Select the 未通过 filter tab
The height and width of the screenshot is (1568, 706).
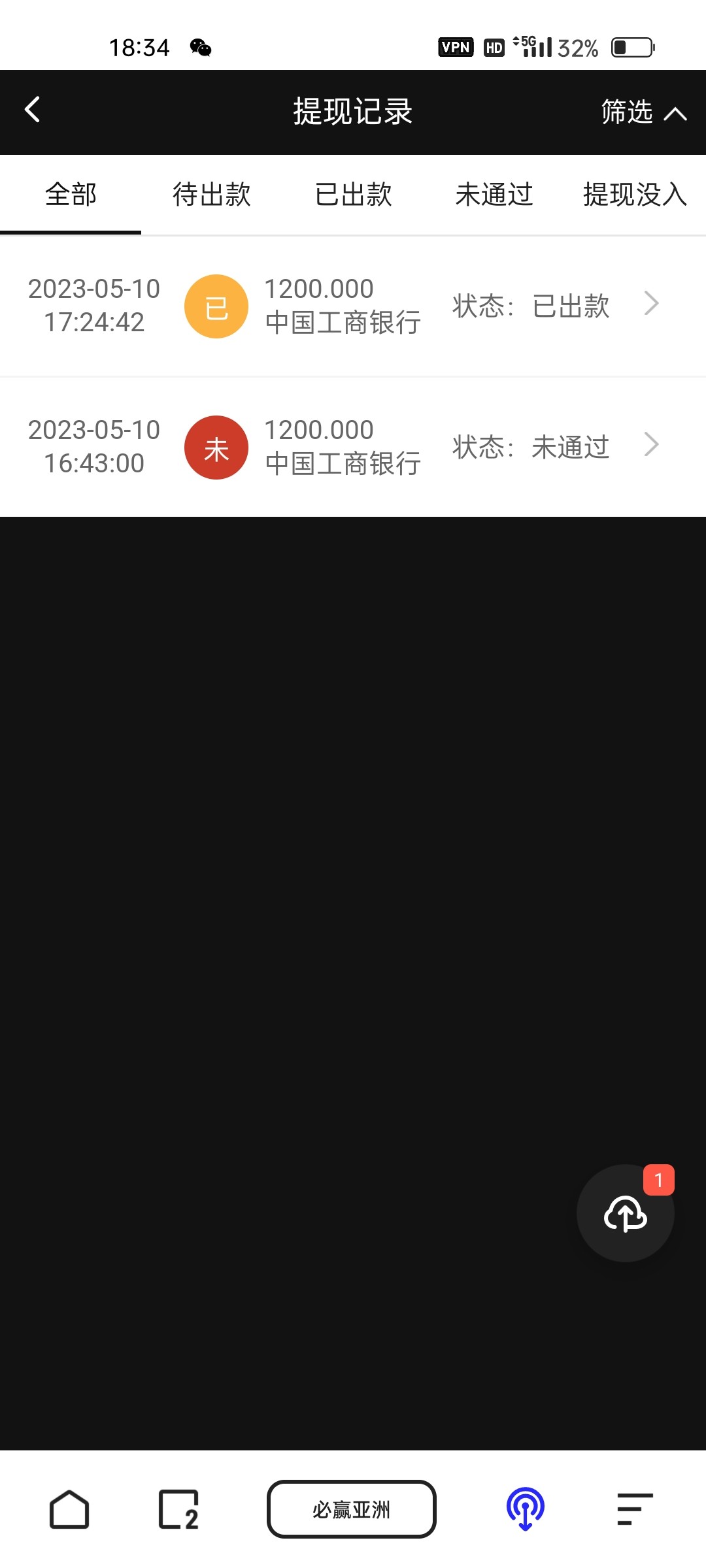(x=494, y=194)
